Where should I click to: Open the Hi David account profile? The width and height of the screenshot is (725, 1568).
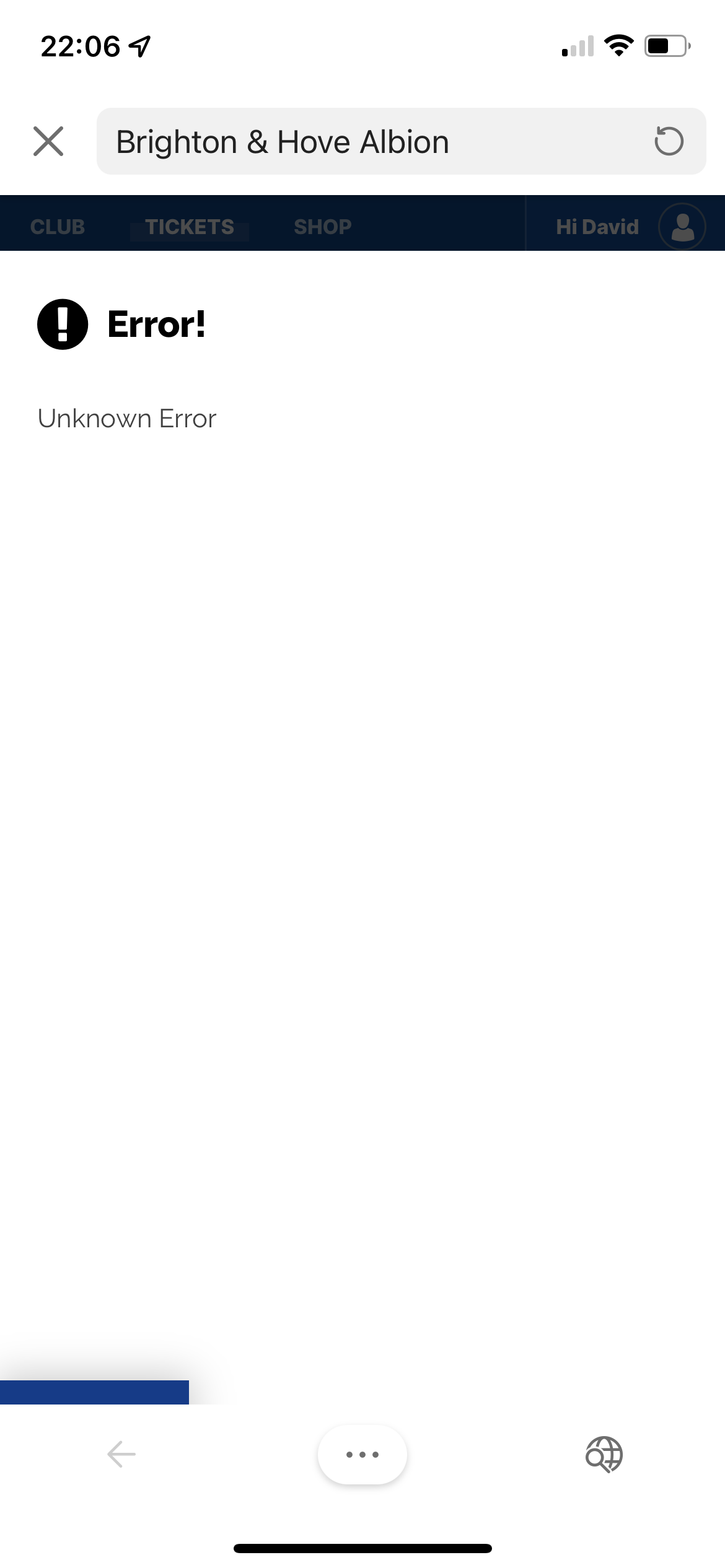[630, 227]
